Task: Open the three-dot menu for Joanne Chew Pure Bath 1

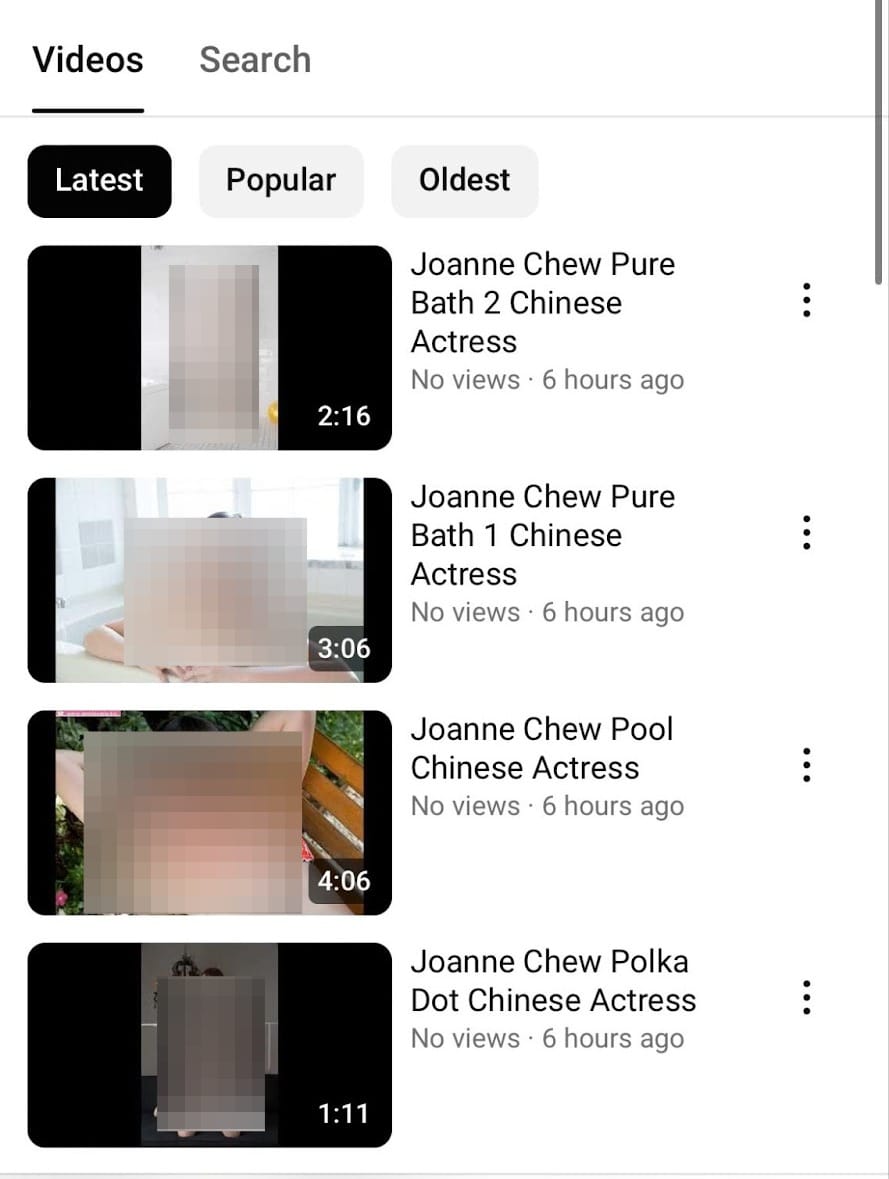Action: tap(806, 533)
